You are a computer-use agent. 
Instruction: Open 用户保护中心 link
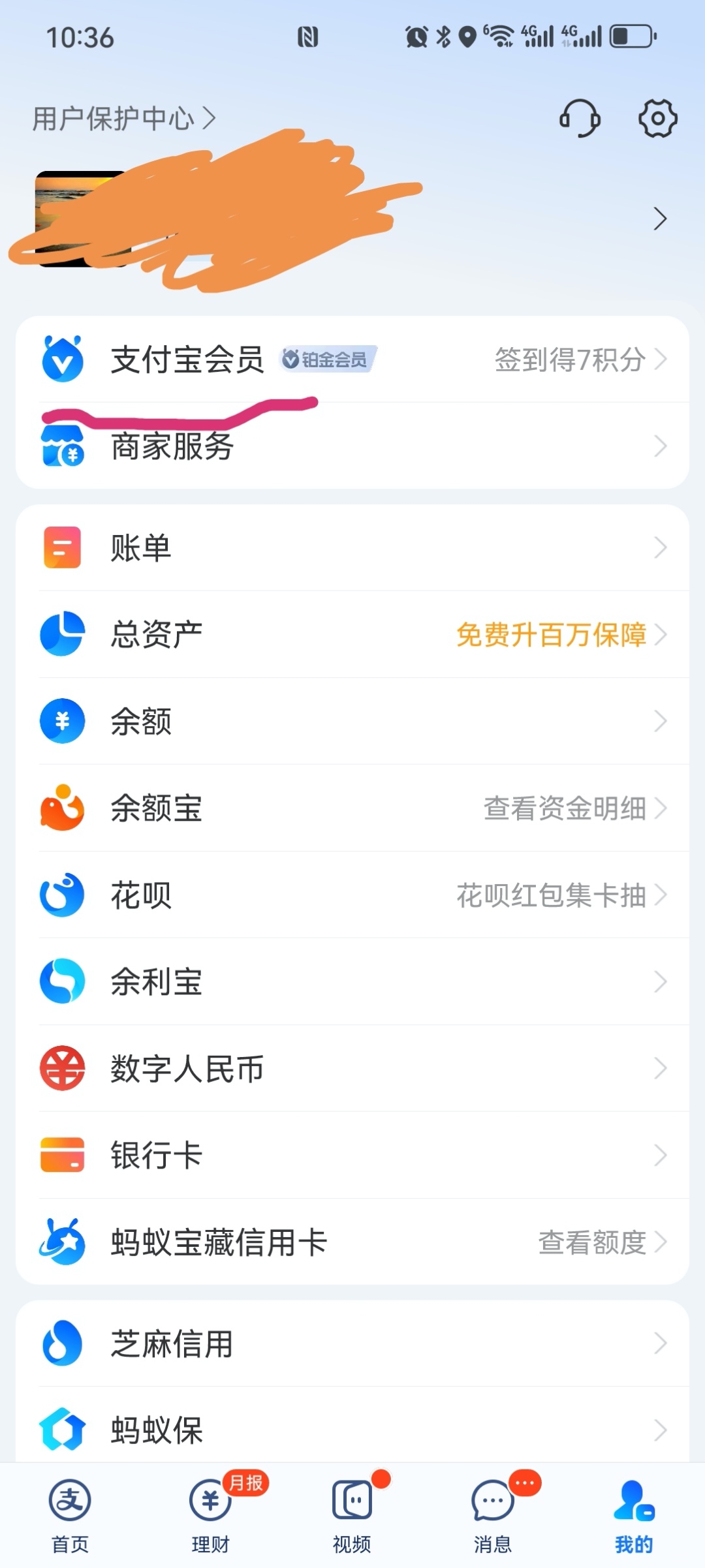pos(124,119)
